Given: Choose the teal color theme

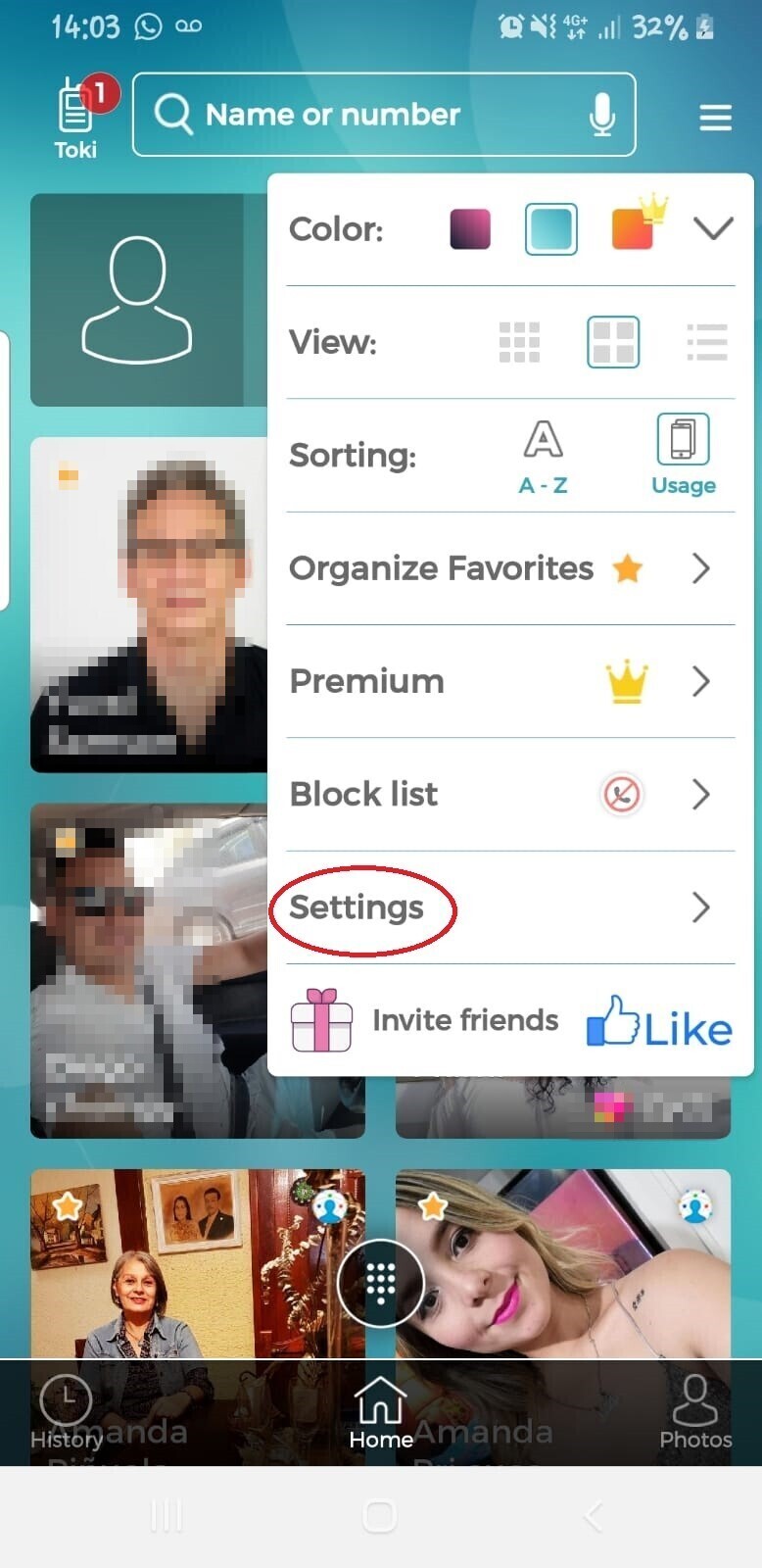Looking at the screenshot, I should coord(551,229).
